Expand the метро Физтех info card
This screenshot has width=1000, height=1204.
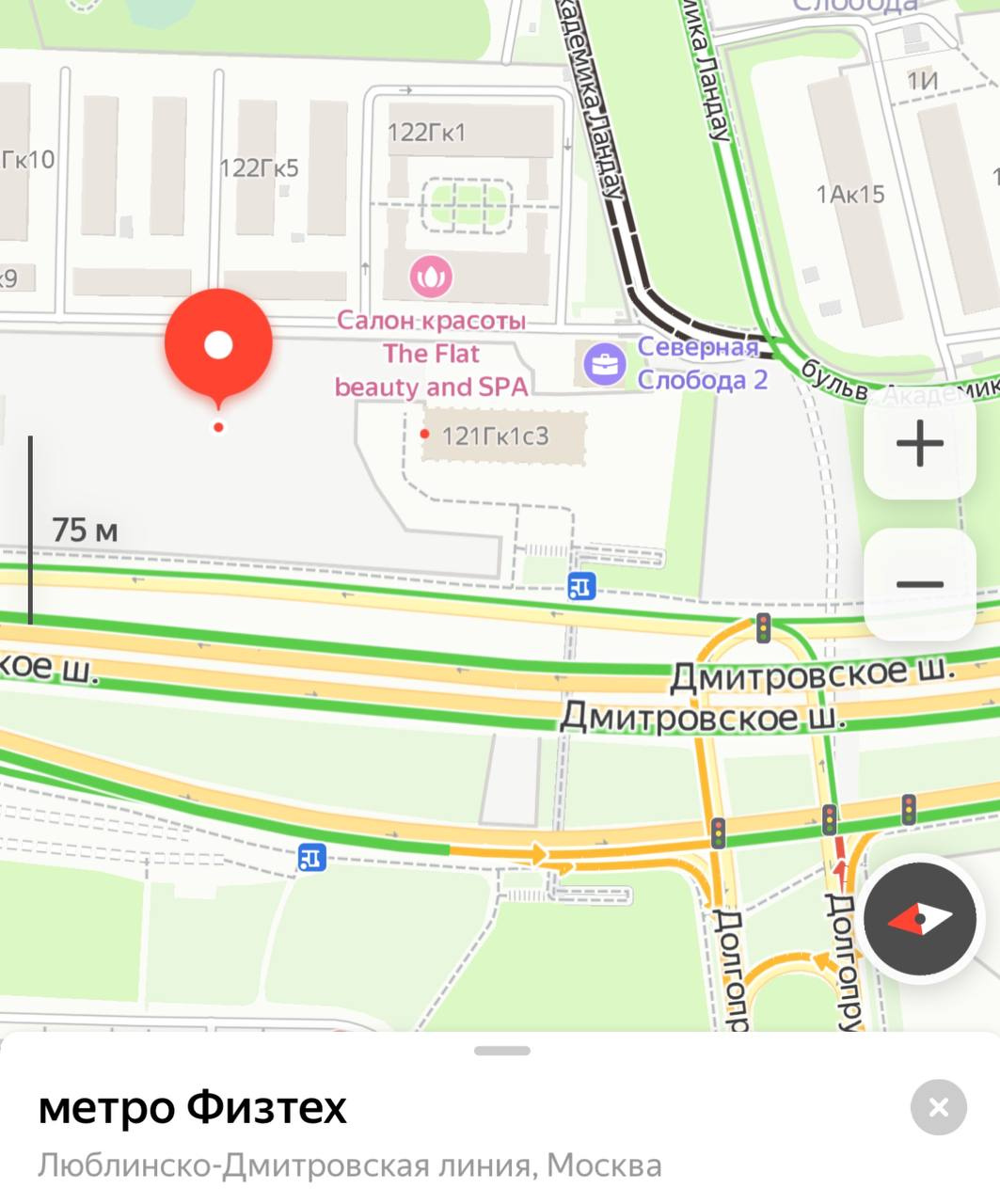(501, 1051)
